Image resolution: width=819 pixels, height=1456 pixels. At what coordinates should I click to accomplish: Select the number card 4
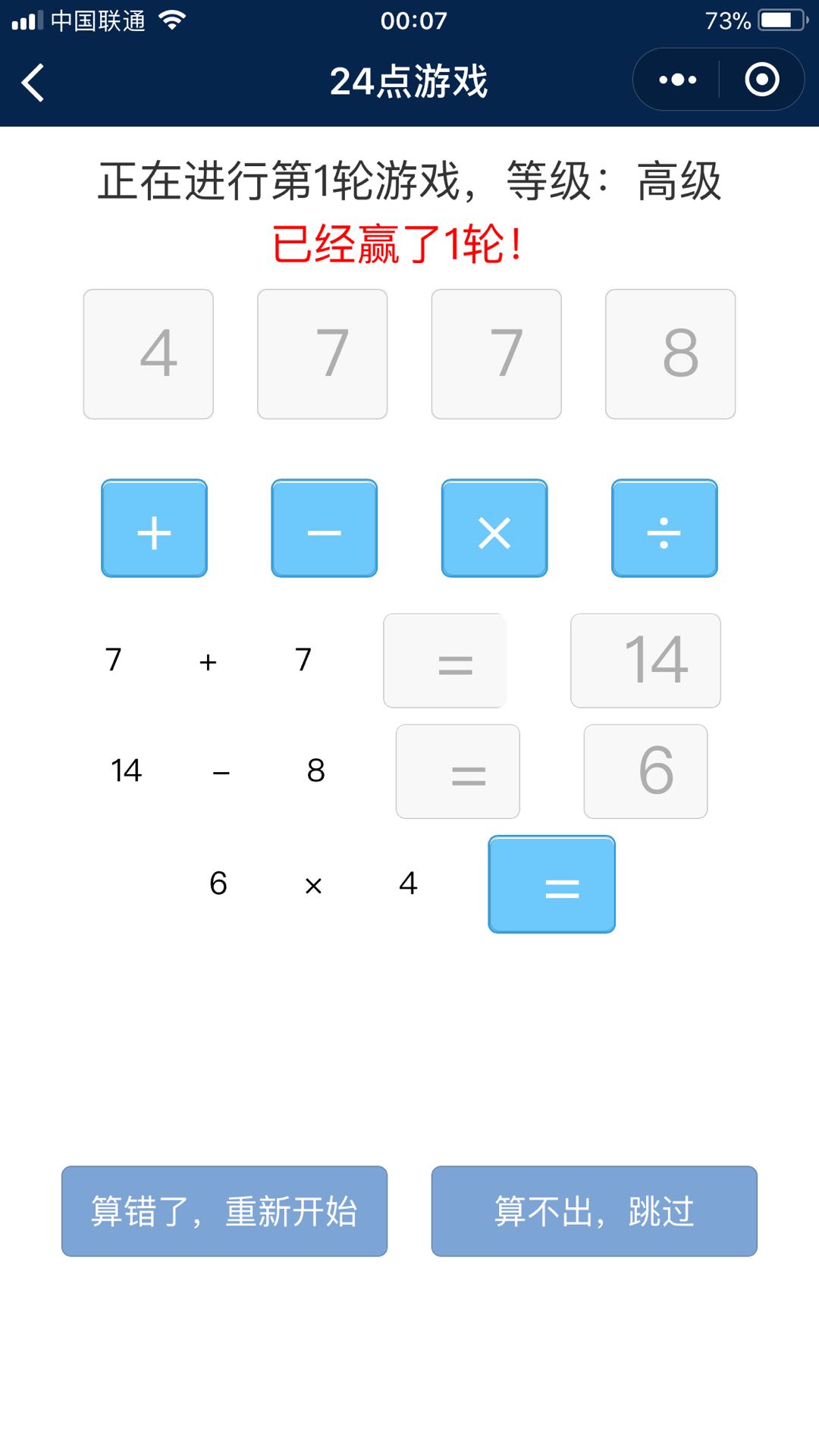click(x=149, y=354)
